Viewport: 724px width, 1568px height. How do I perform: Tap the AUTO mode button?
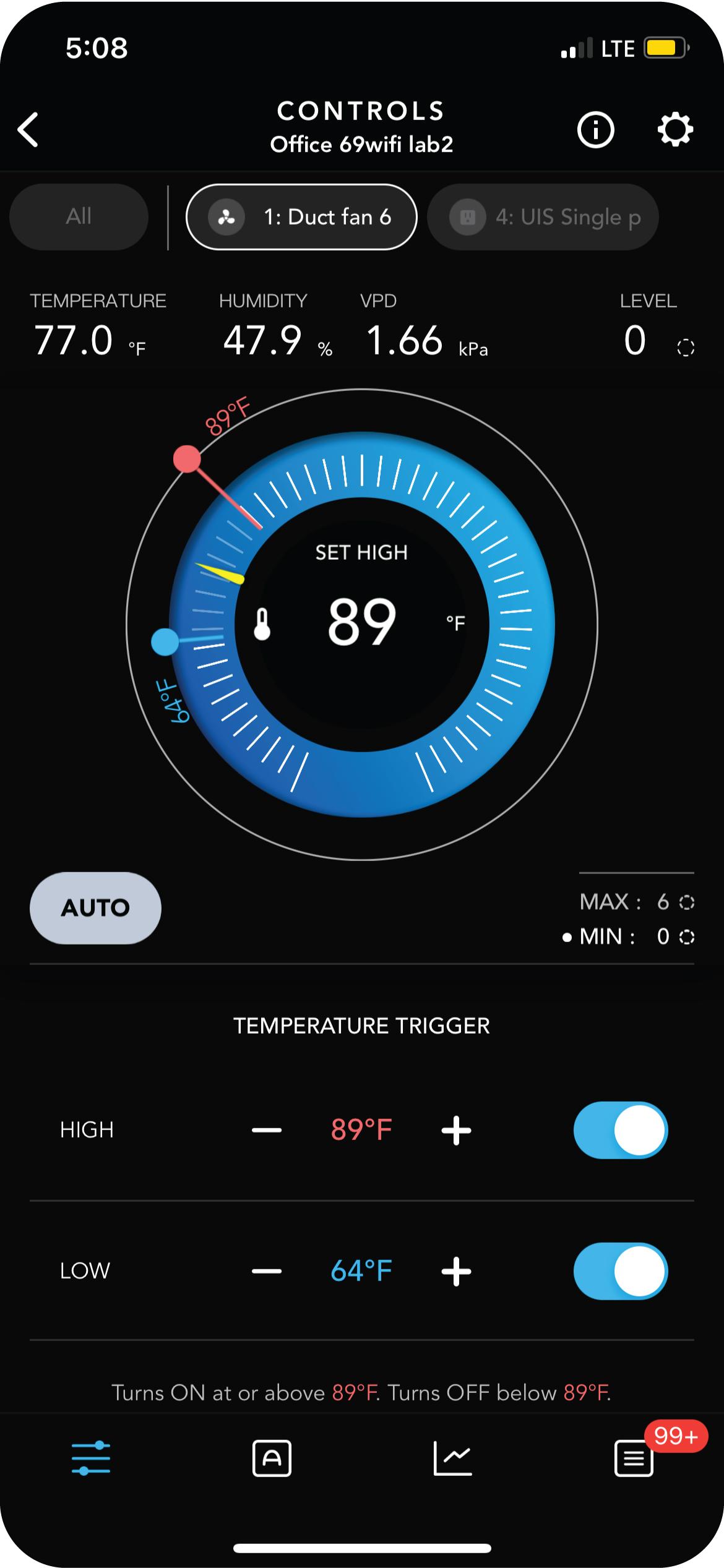pyautogui.click(x=95, y=908)
